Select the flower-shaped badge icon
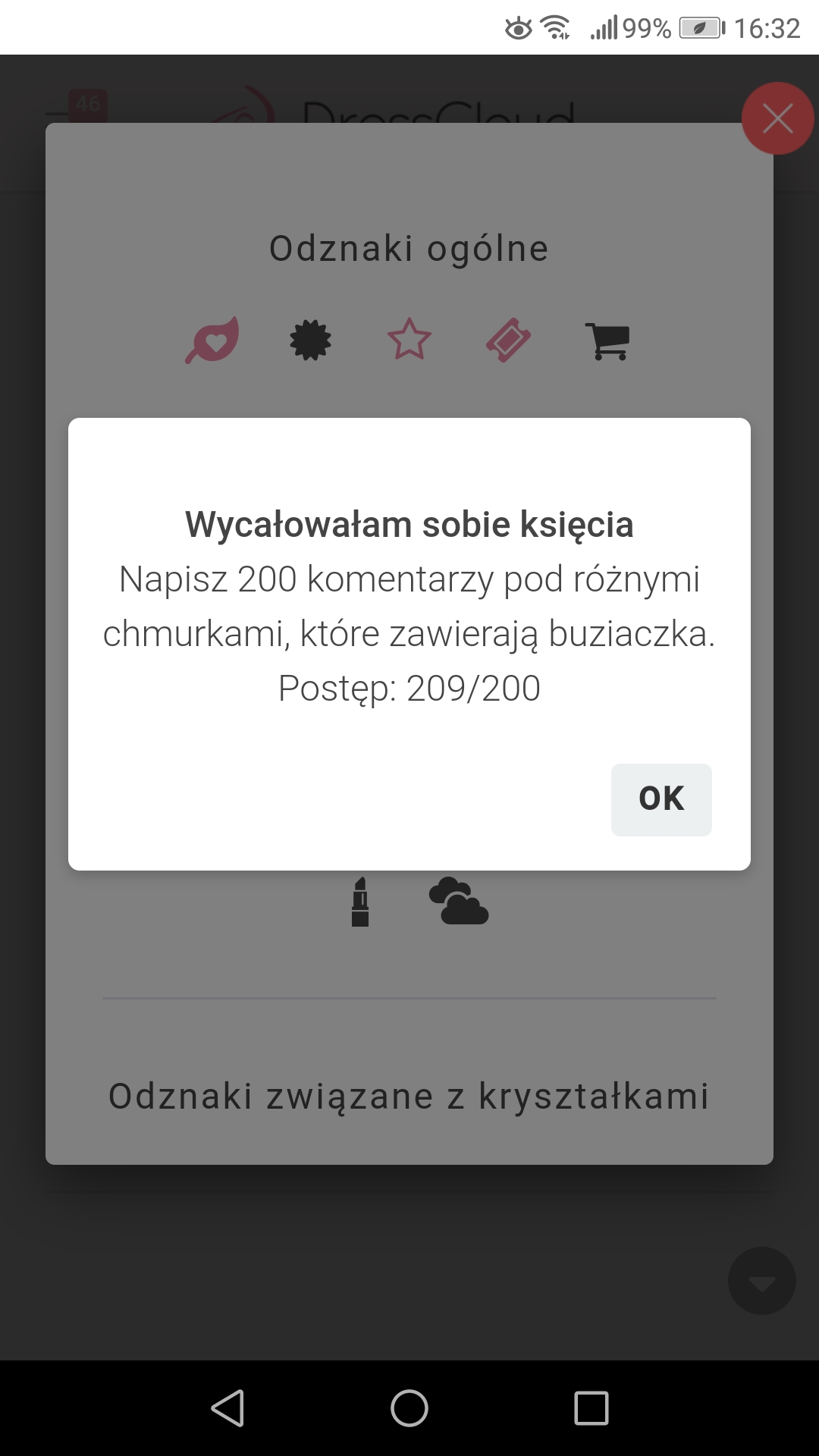This screenshot has height=1456, width=819. click(x=309, y=339)
